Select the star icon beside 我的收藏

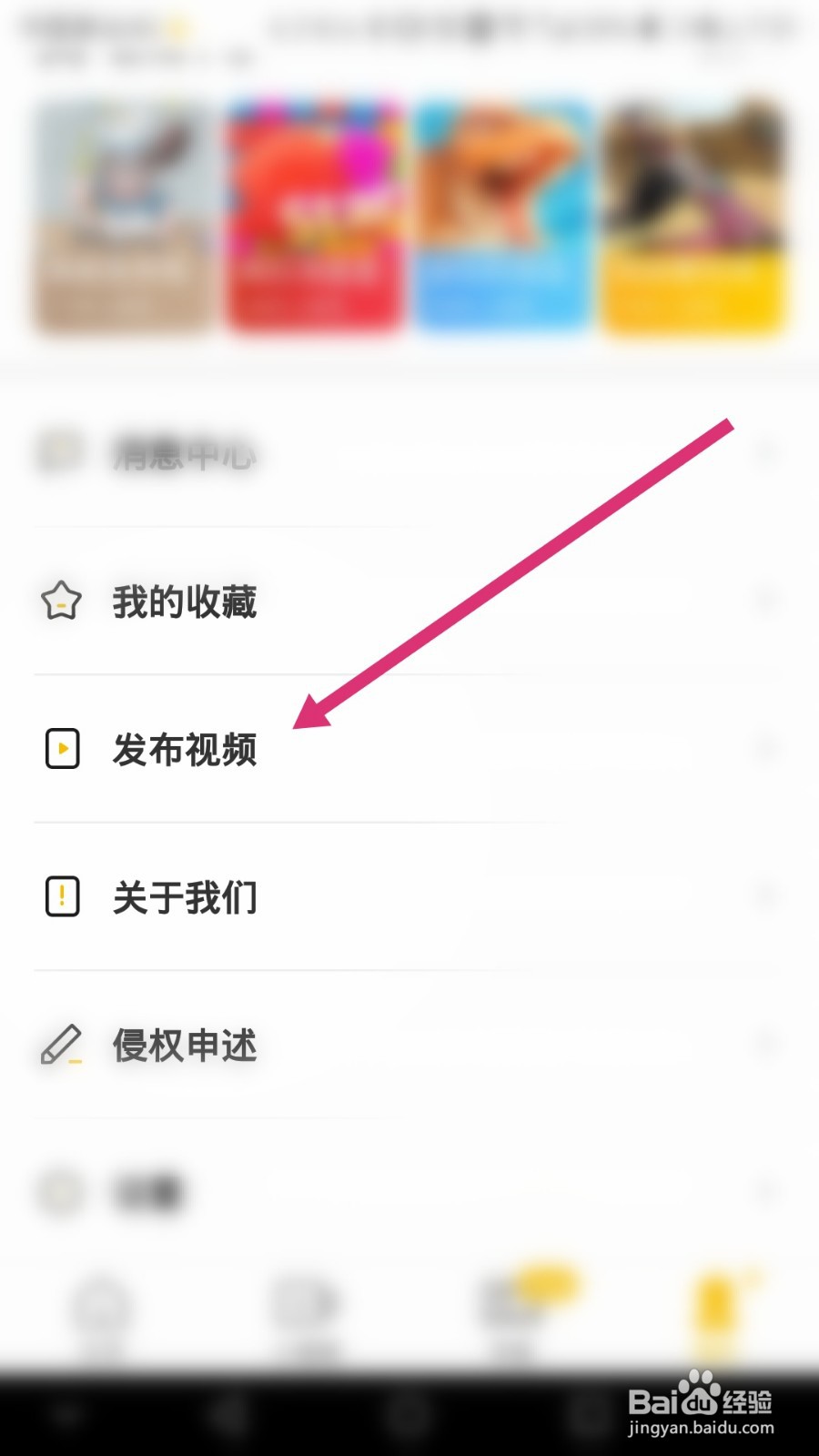[59, 602]
